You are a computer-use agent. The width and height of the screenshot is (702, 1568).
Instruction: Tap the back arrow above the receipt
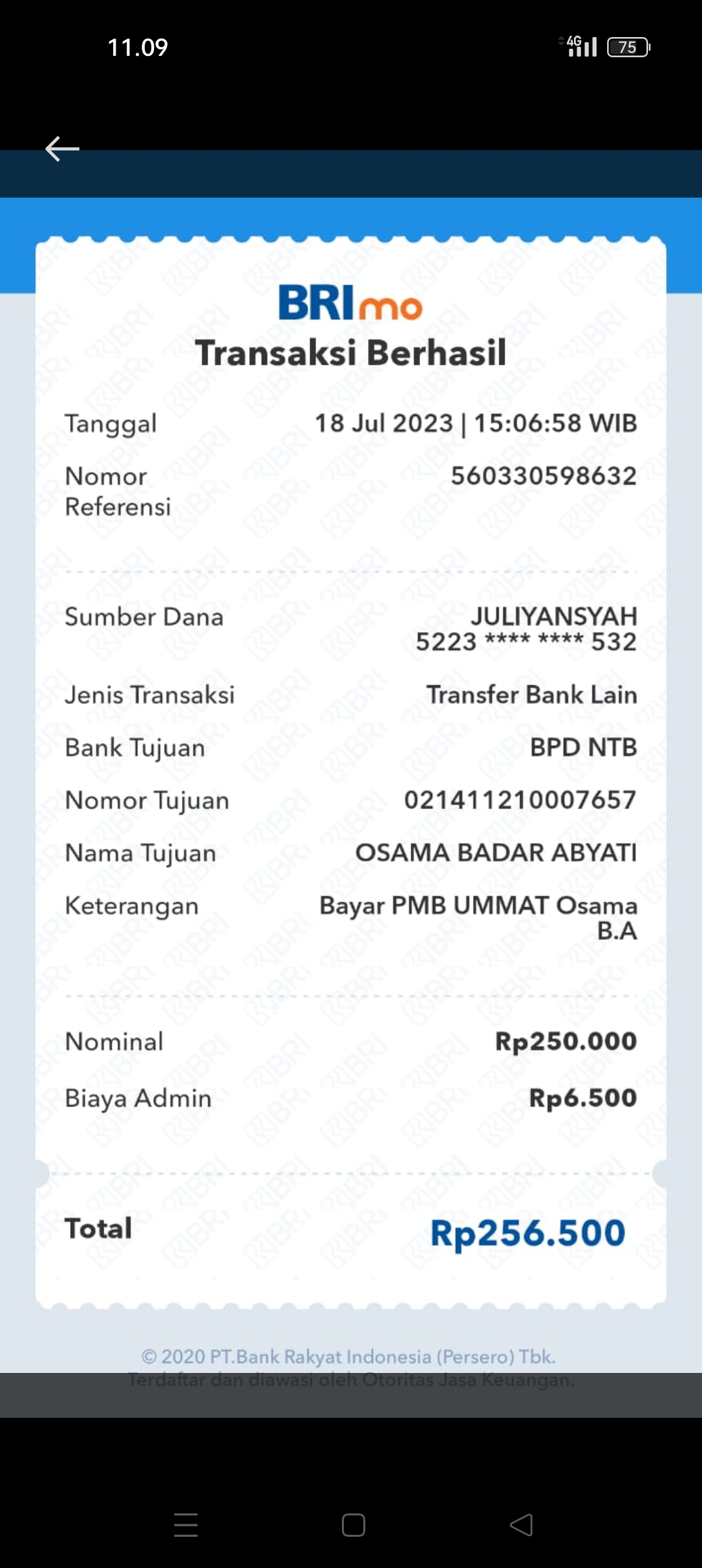tap(62, 149)
